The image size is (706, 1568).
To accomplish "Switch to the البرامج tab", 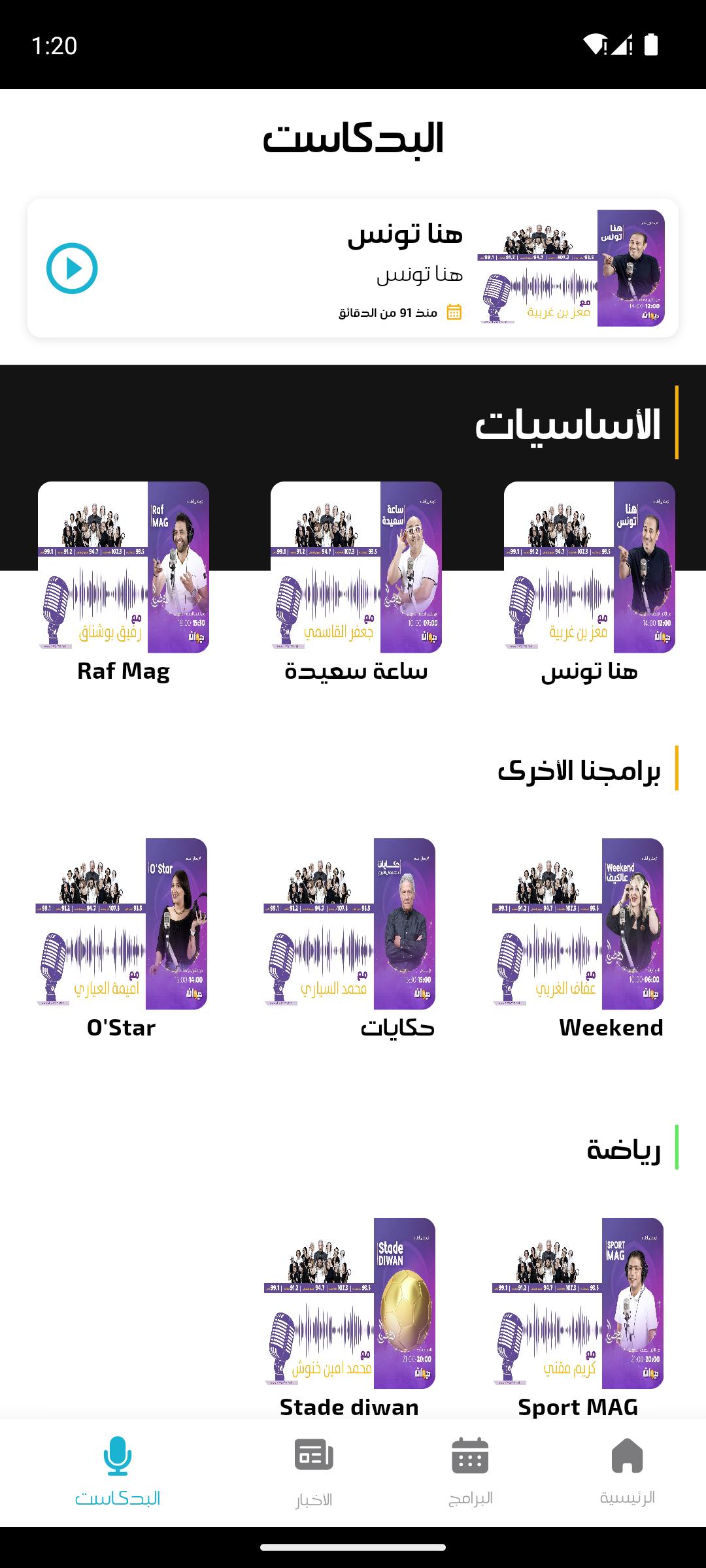I will click(470, 1471).
